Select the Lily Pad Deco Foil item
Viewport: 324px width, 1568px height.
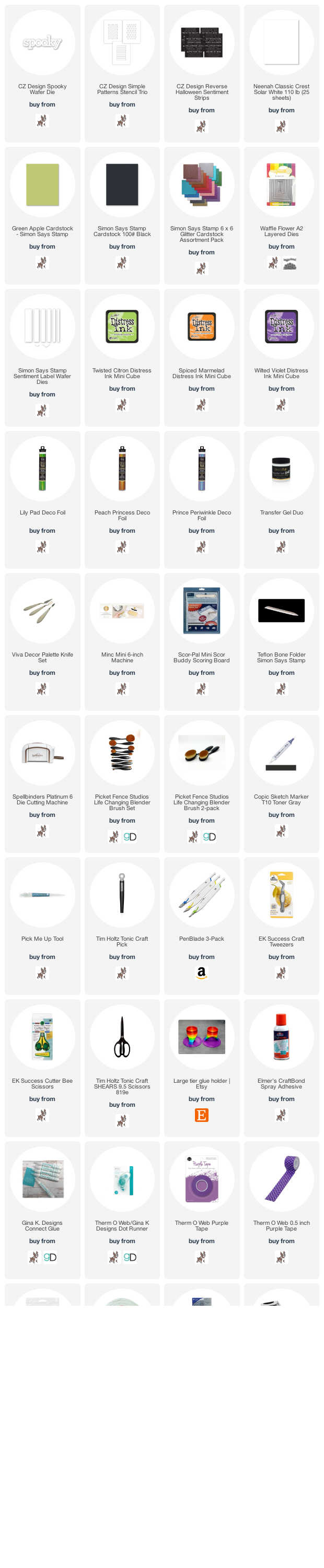42,469
